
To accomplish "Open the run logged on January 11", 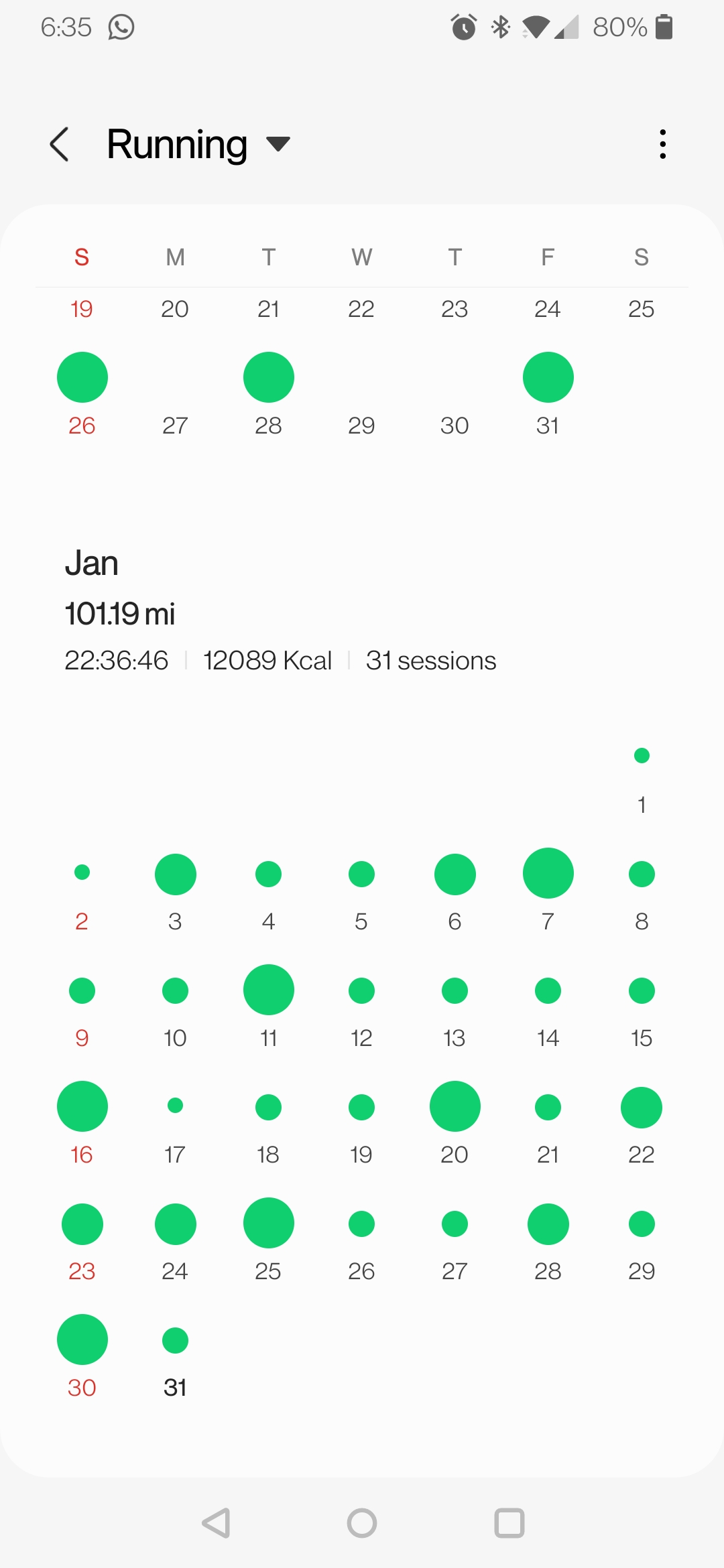I will pyautogui.click(x=268, y=990).
